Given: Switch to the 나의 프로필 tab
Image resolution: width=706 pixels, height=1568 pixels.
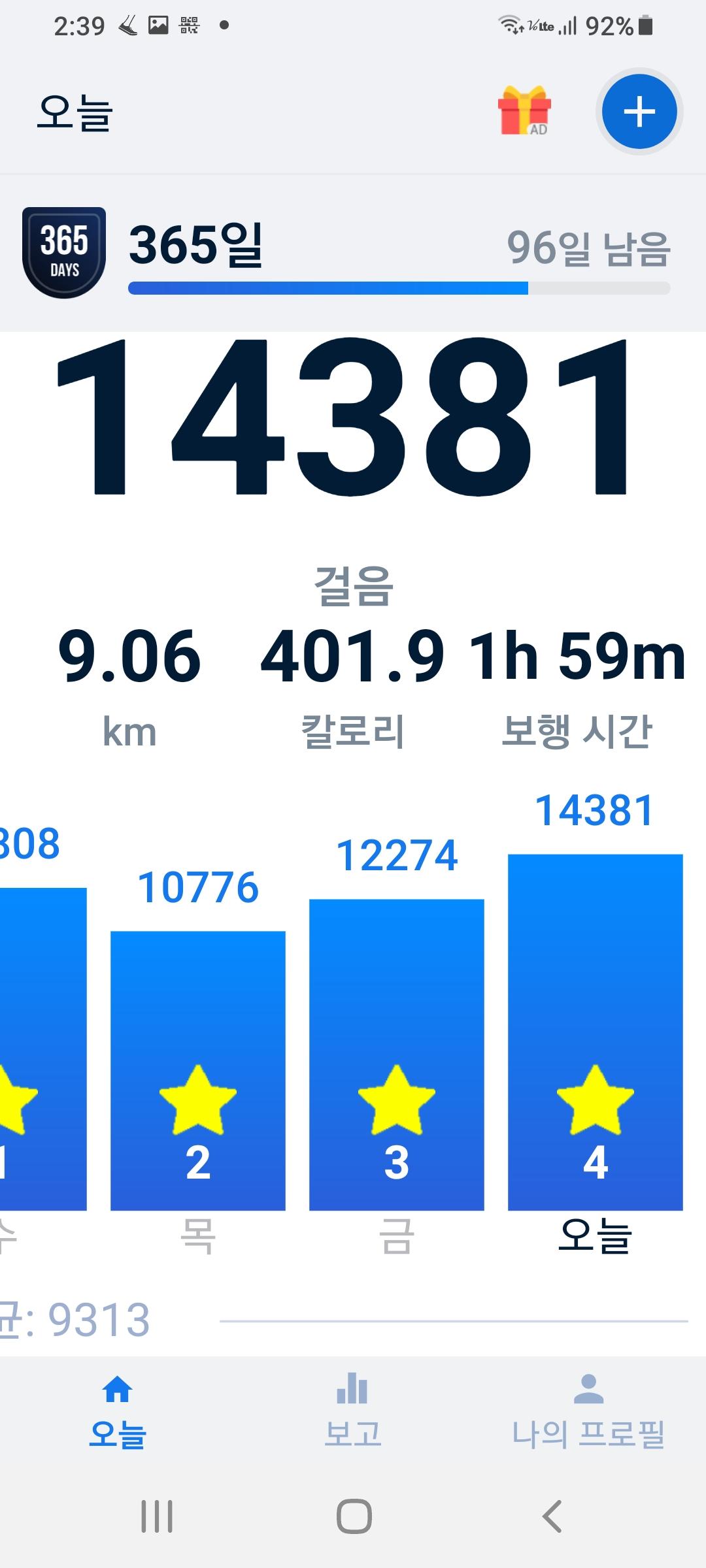Looking at the screenshot, I should 588,1410.
